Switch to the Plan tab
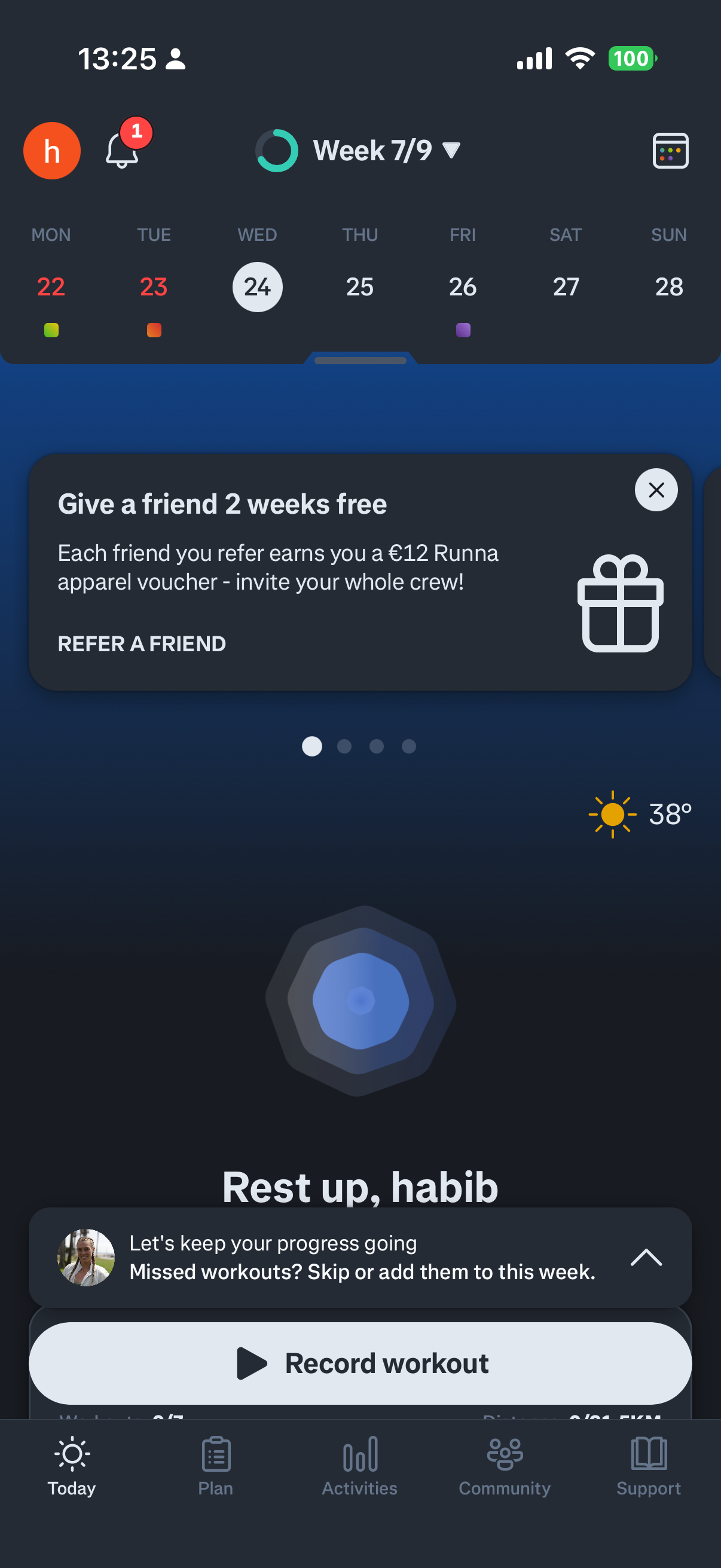 pos(215,1466)
